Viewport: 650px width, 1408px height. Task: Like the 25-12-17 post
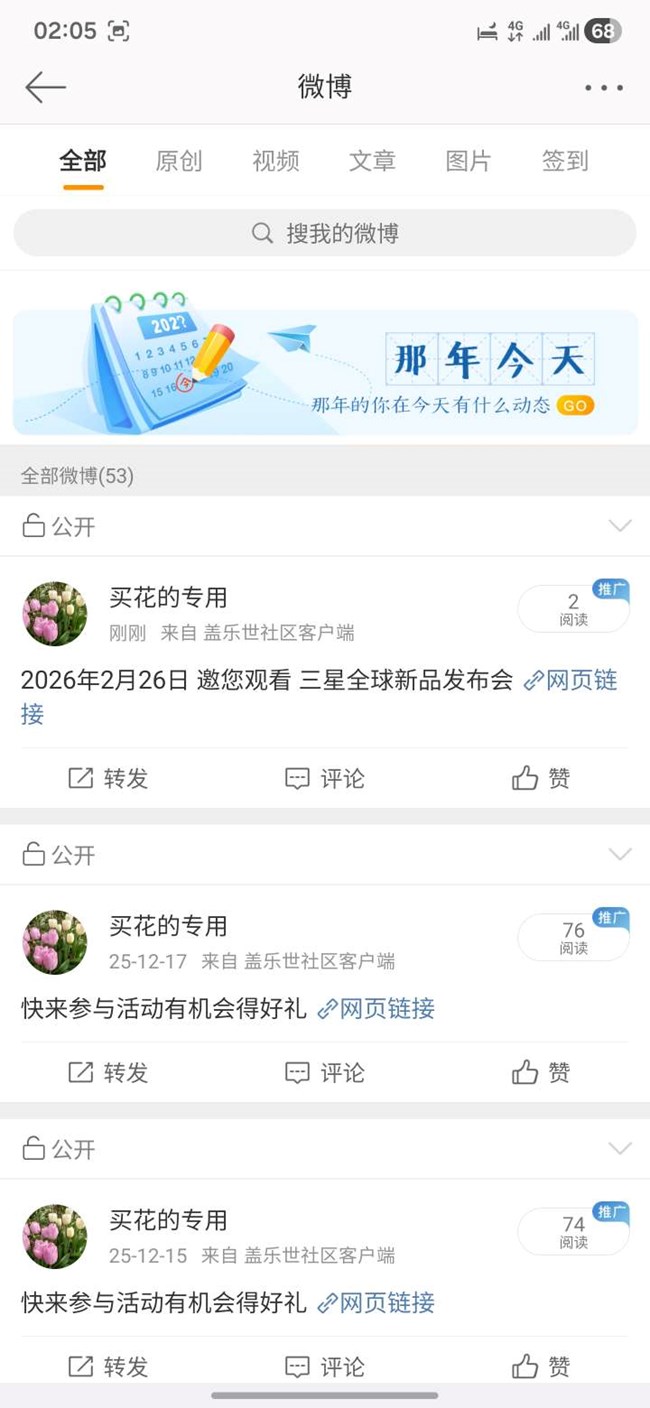(541, 1072)
